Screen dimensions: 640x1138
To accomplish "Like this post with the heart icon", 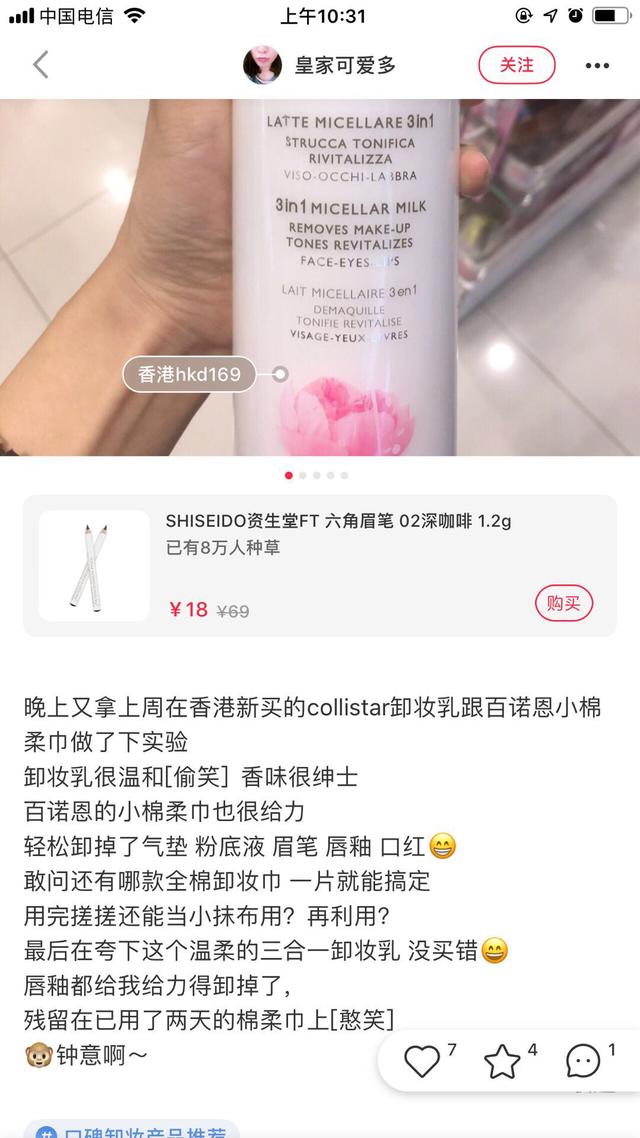I will coord(422,1061).
